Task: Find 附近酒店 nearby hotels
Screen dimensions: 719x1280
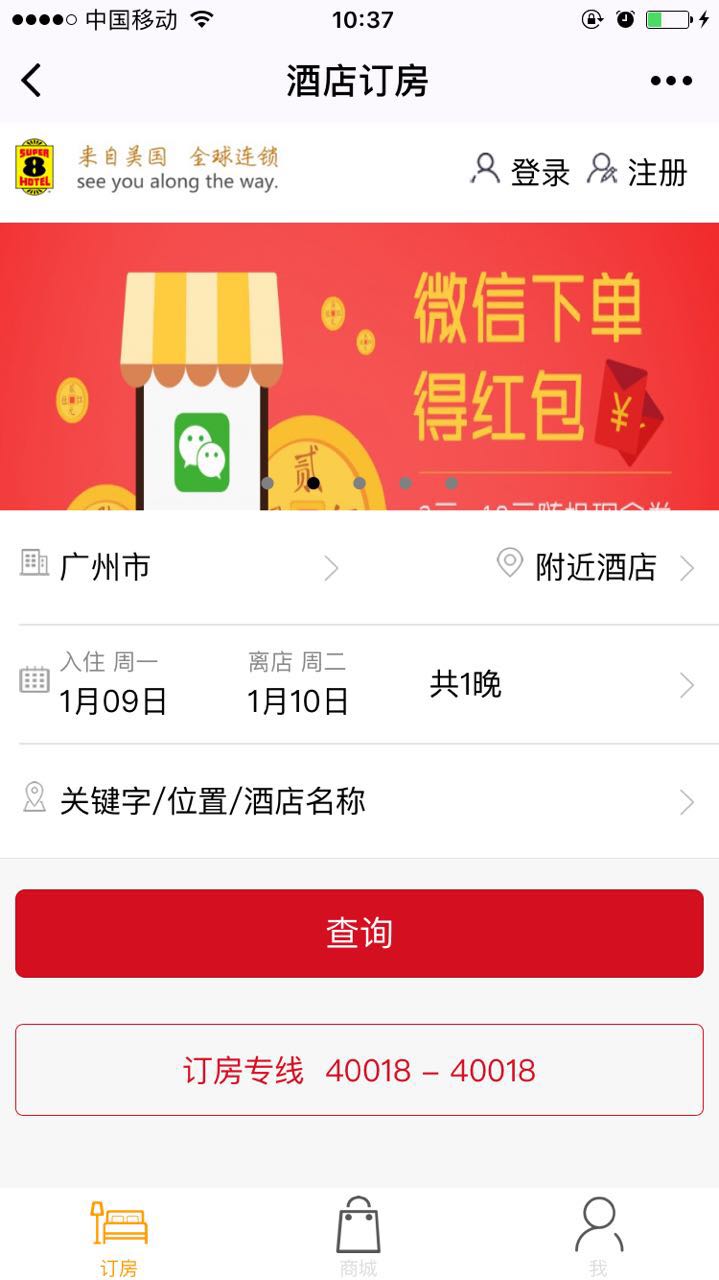Action: click(596, 568)
